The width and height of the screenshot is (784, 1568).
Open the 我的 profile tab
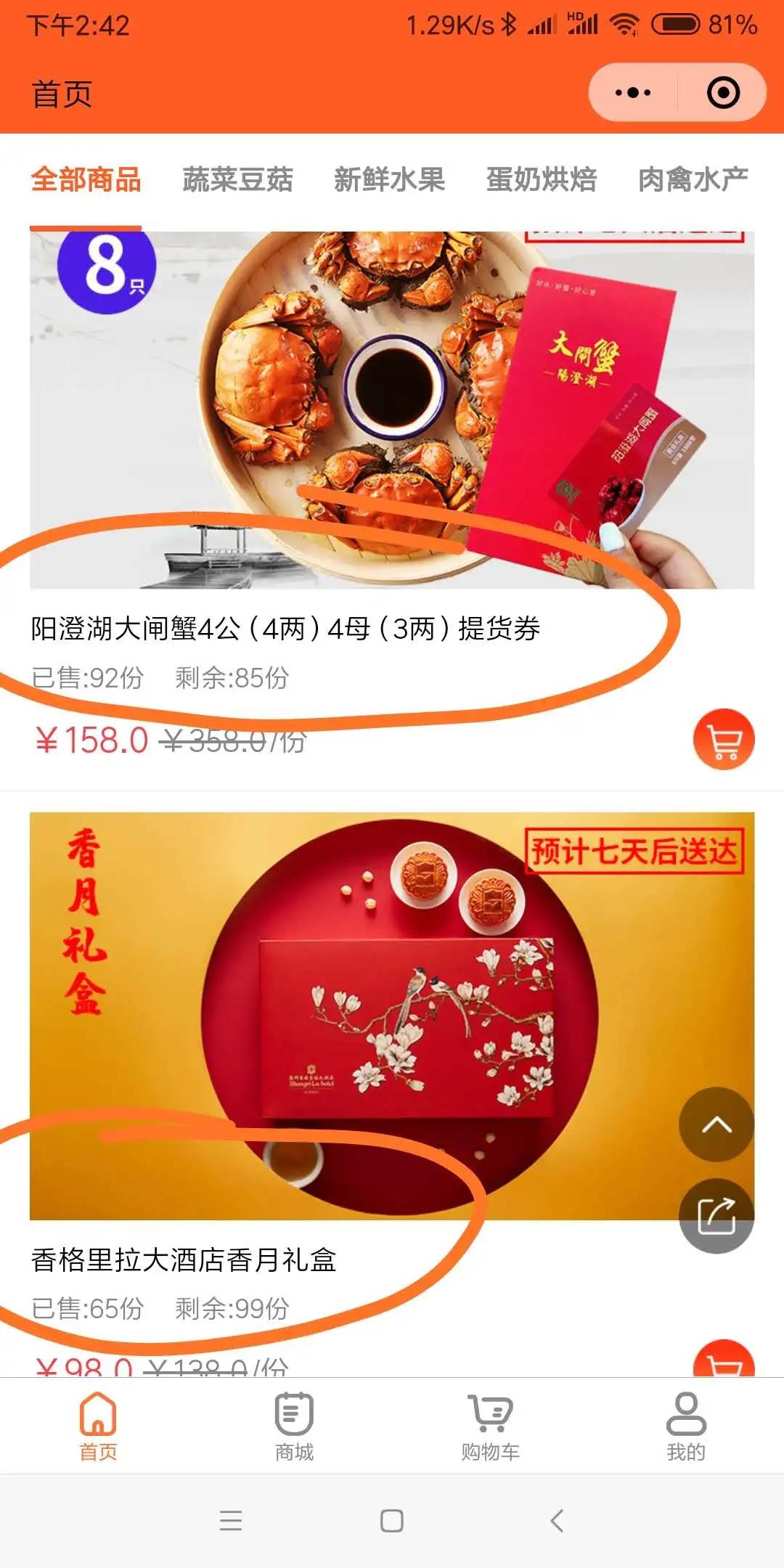[686, 1425]
